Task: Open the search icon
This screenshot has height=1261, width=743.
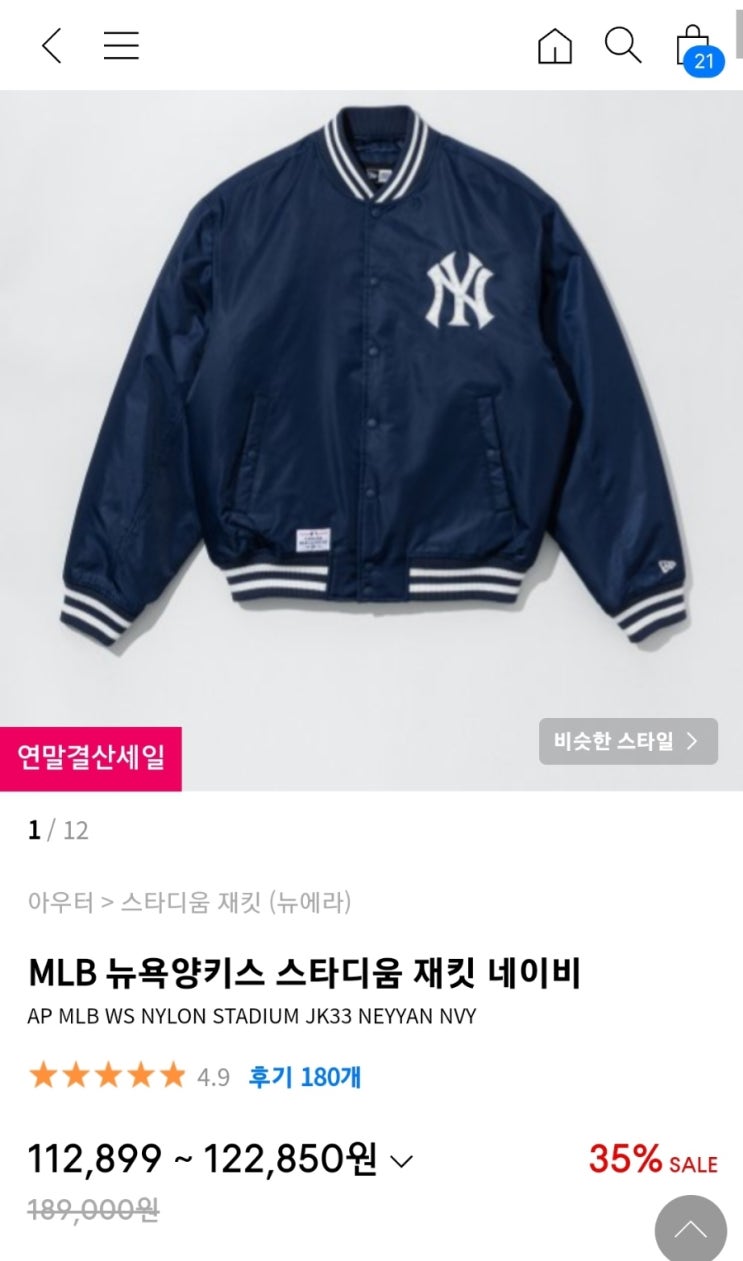Action: point(622,45)
